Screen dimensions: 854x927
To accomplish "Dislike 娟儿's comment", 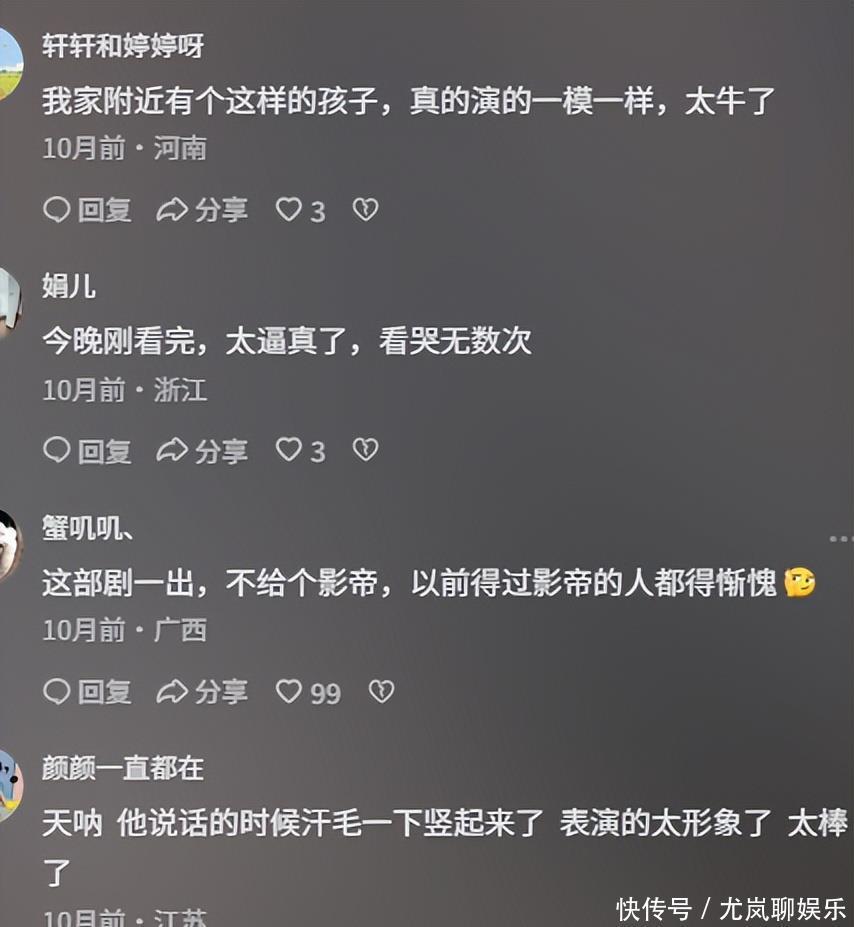I will click(x=365, y=451).
